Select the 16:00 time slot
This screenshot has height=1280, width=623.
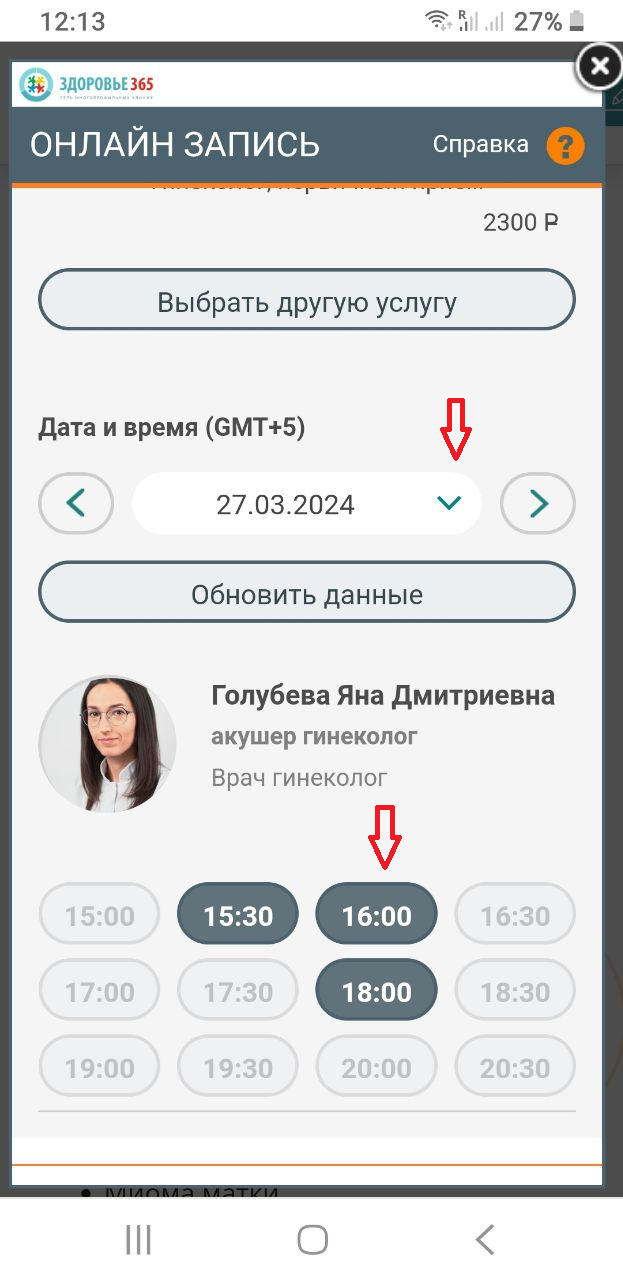[376, 915]
